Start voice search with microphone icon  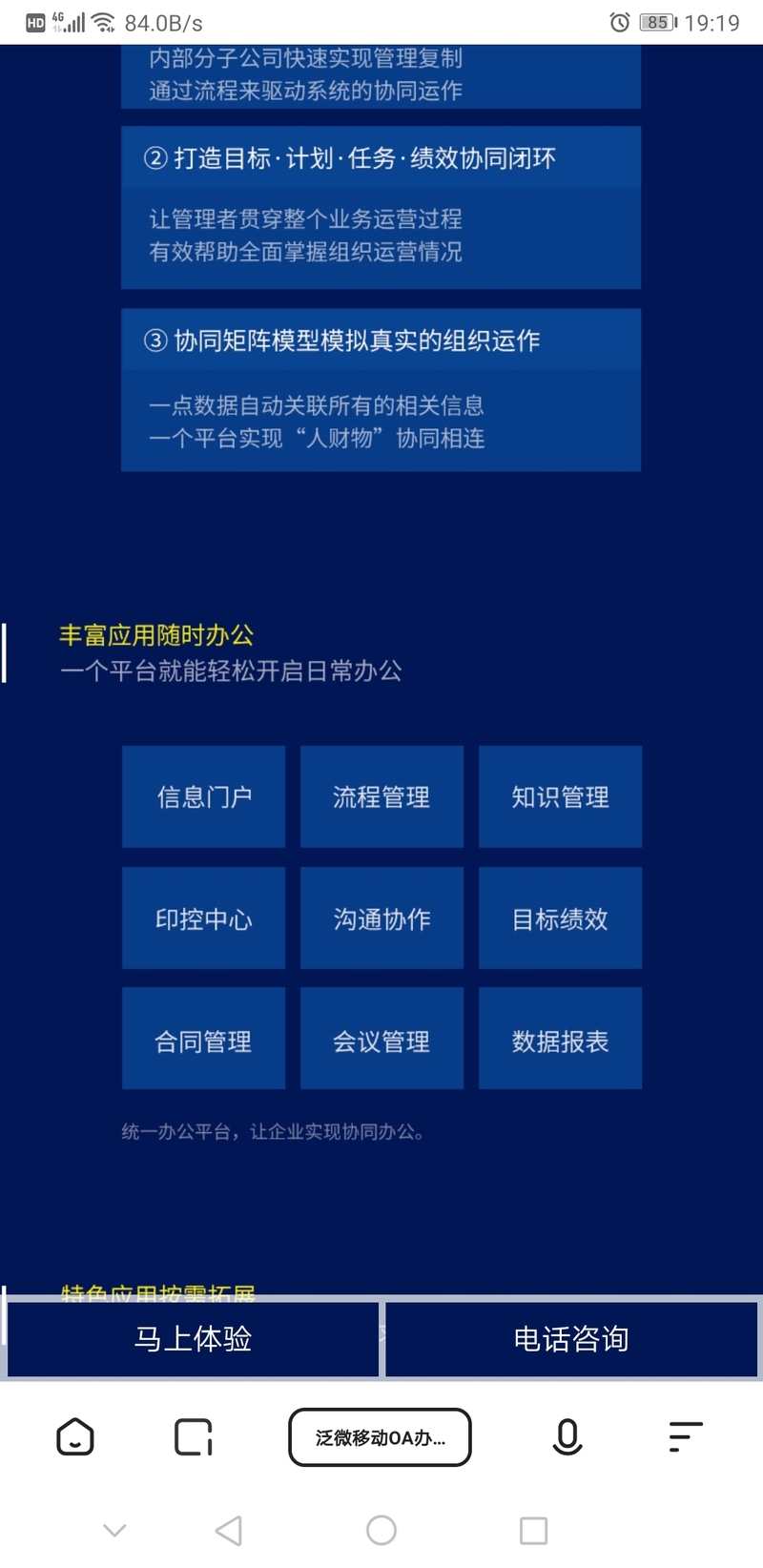pos(567,1436)
